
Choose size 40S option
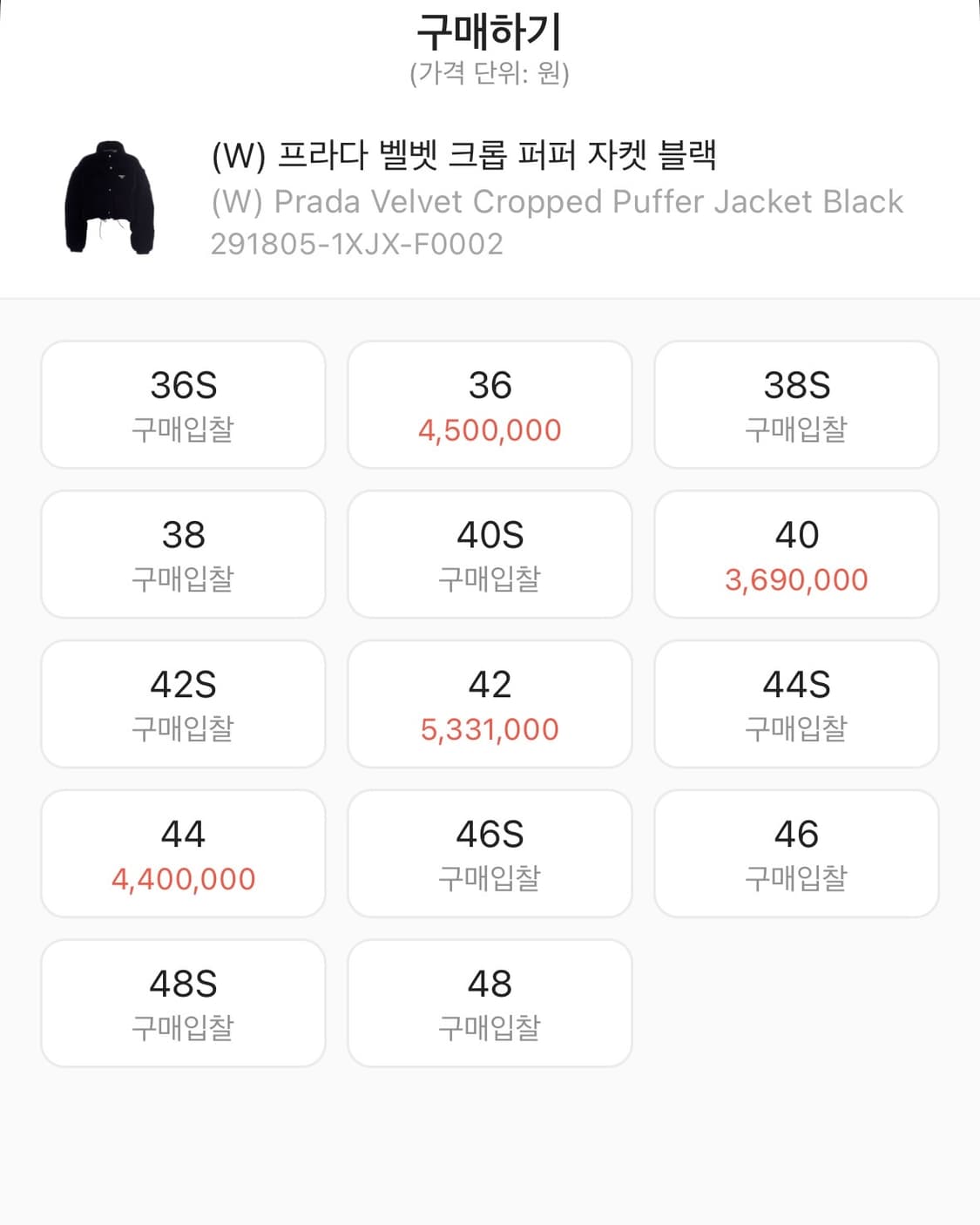[490, 553]
